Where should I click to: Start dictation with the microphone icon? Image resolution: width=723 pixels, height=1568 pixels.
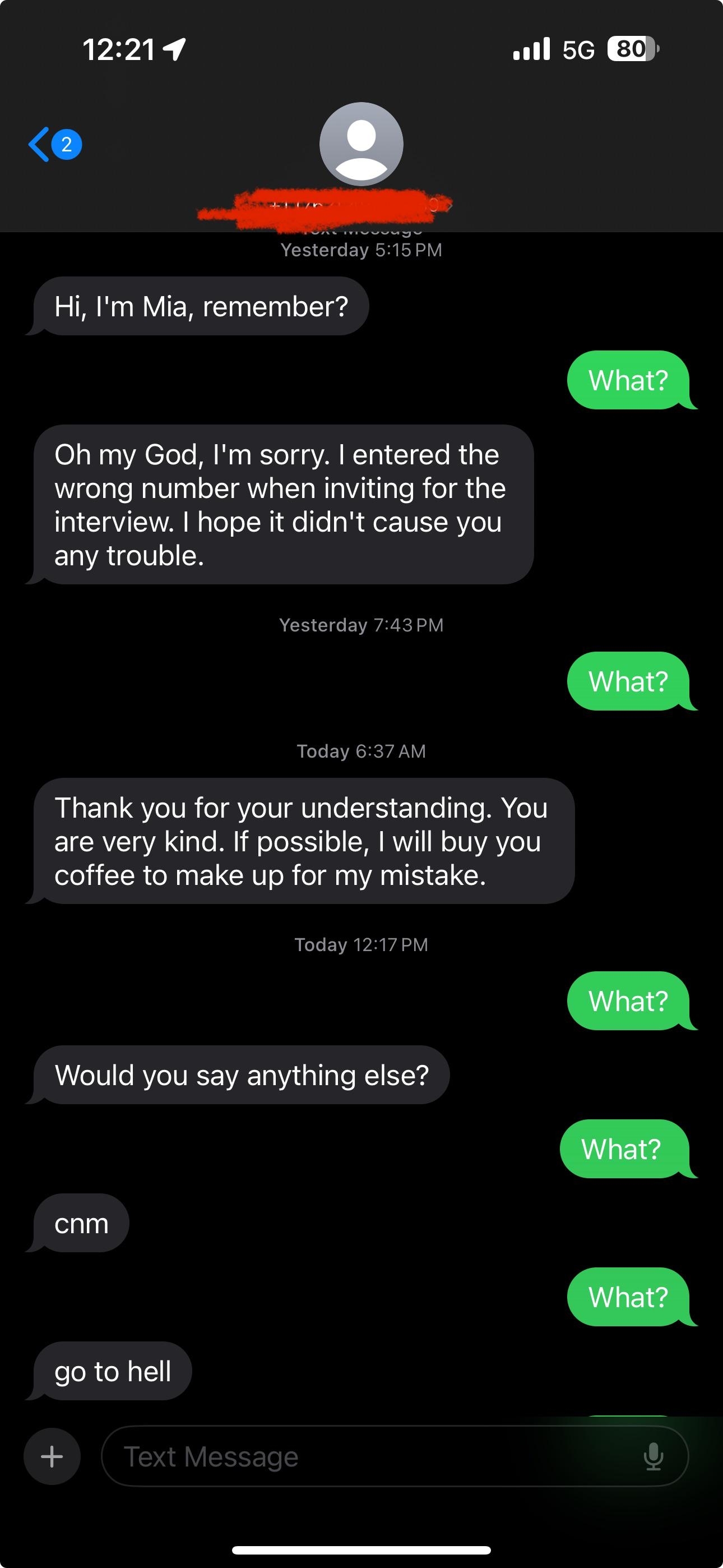coord(654,1456)
